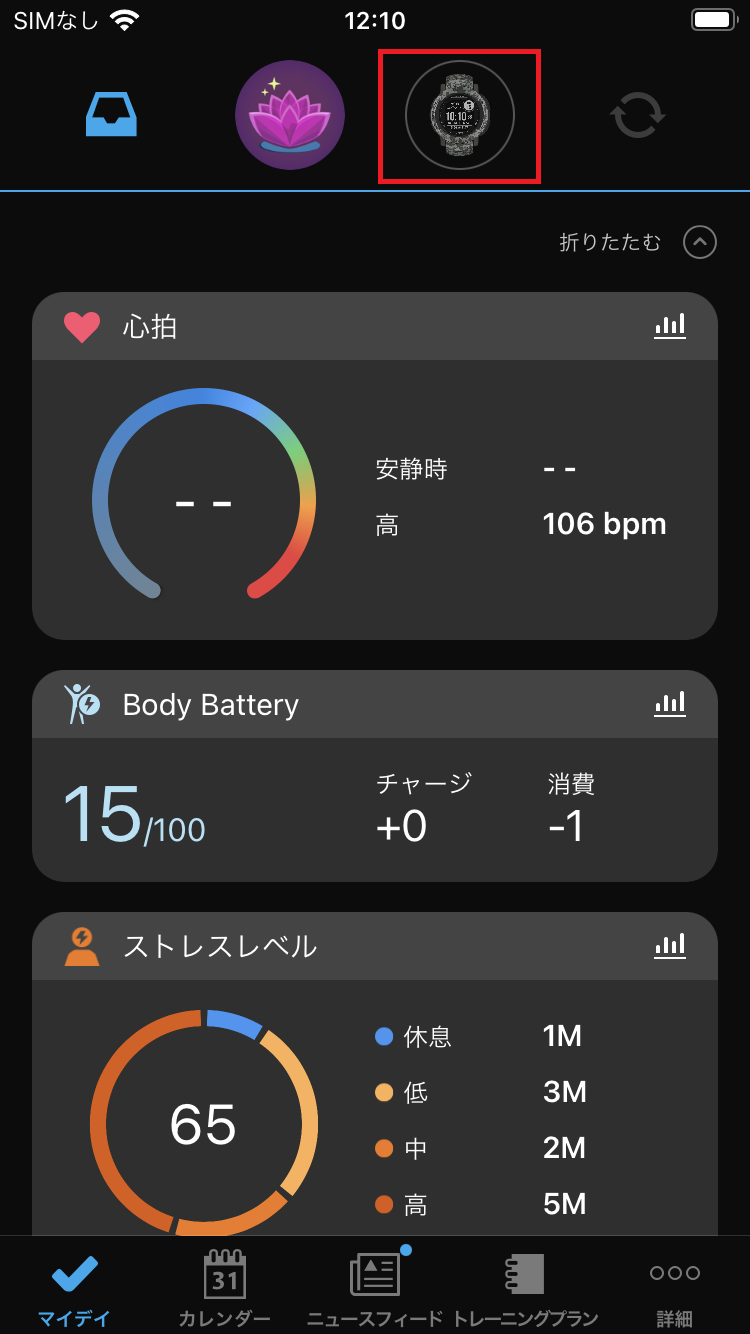Tap the lotus meditation icon
The width and height of the screenshot is (750, 1334).
tap(289, 115)
